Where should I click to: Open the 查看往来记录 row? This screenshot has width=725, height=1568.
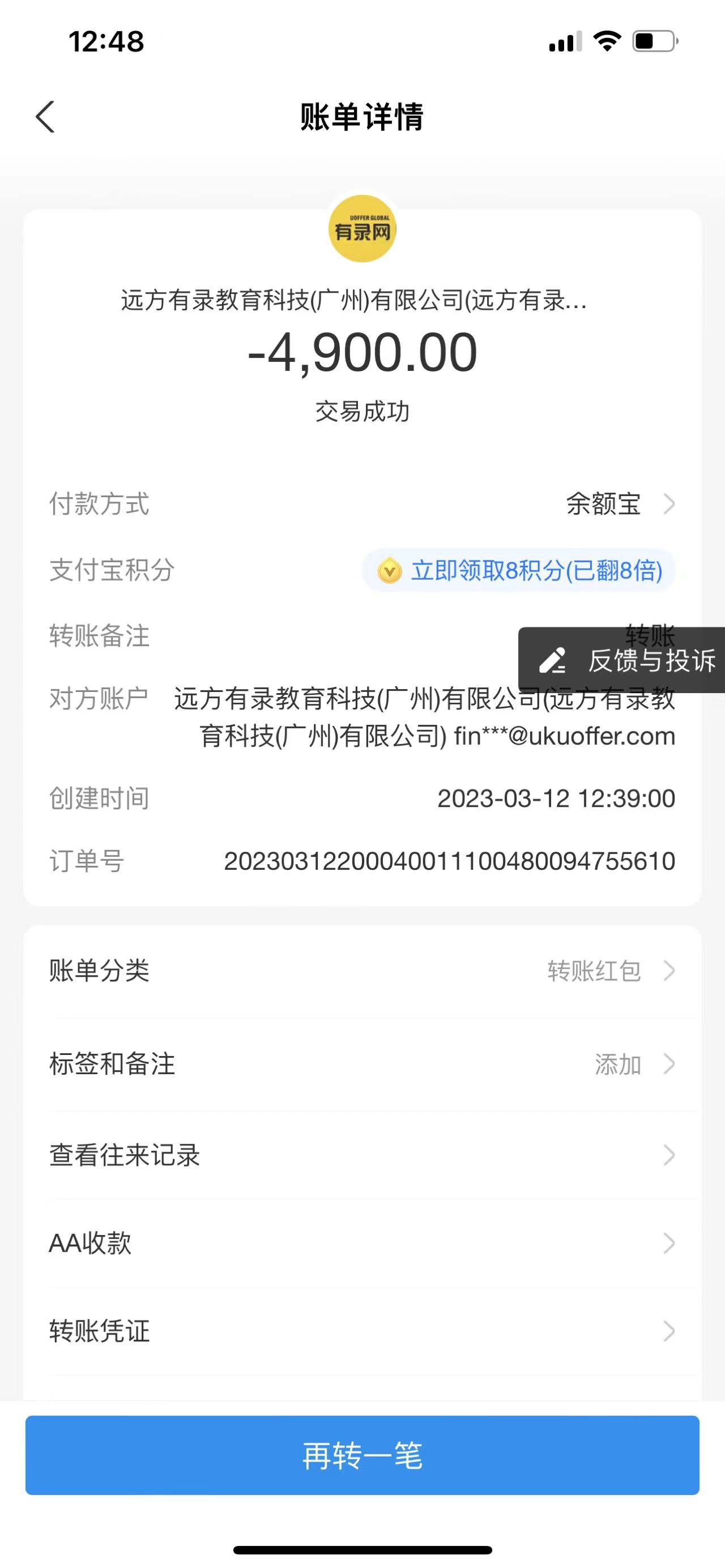coord(362,1155)
